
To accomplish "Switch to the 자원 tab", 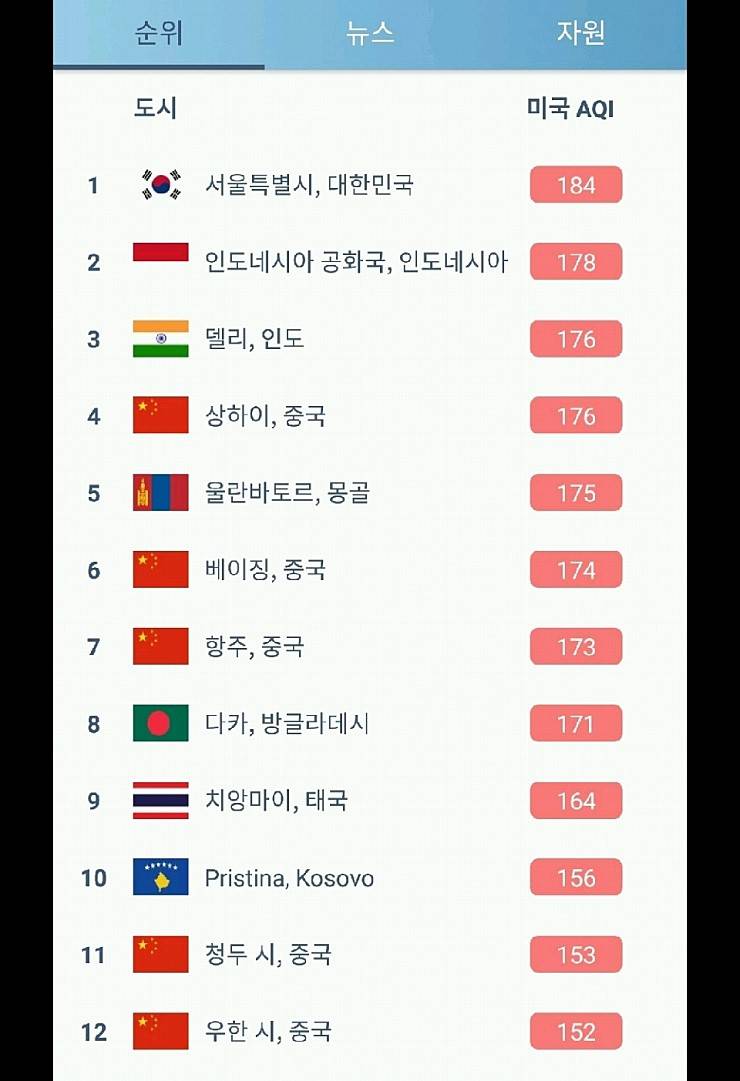I will click(581, 33).
